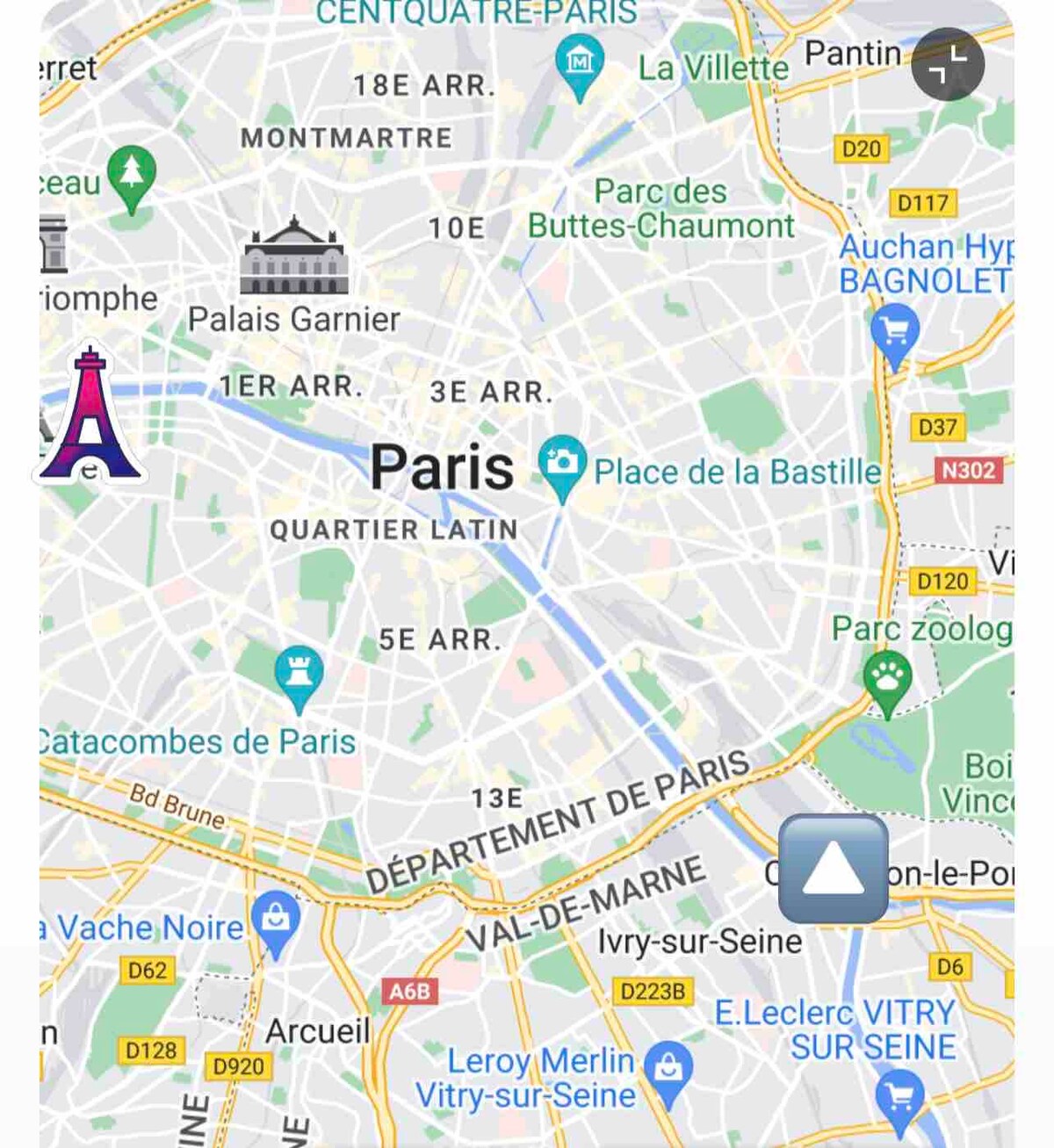Select the Parc zoologique paw pin

[887, 679]
